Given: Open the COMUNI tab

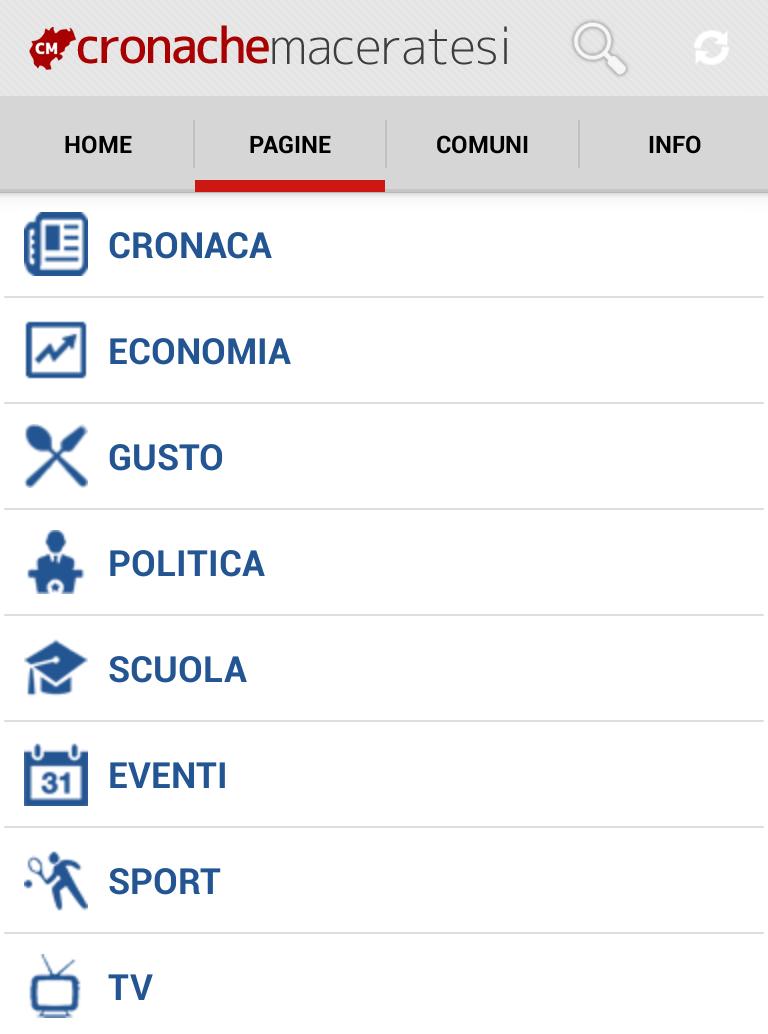Looking at the screenshot, I should pos(481,145).
